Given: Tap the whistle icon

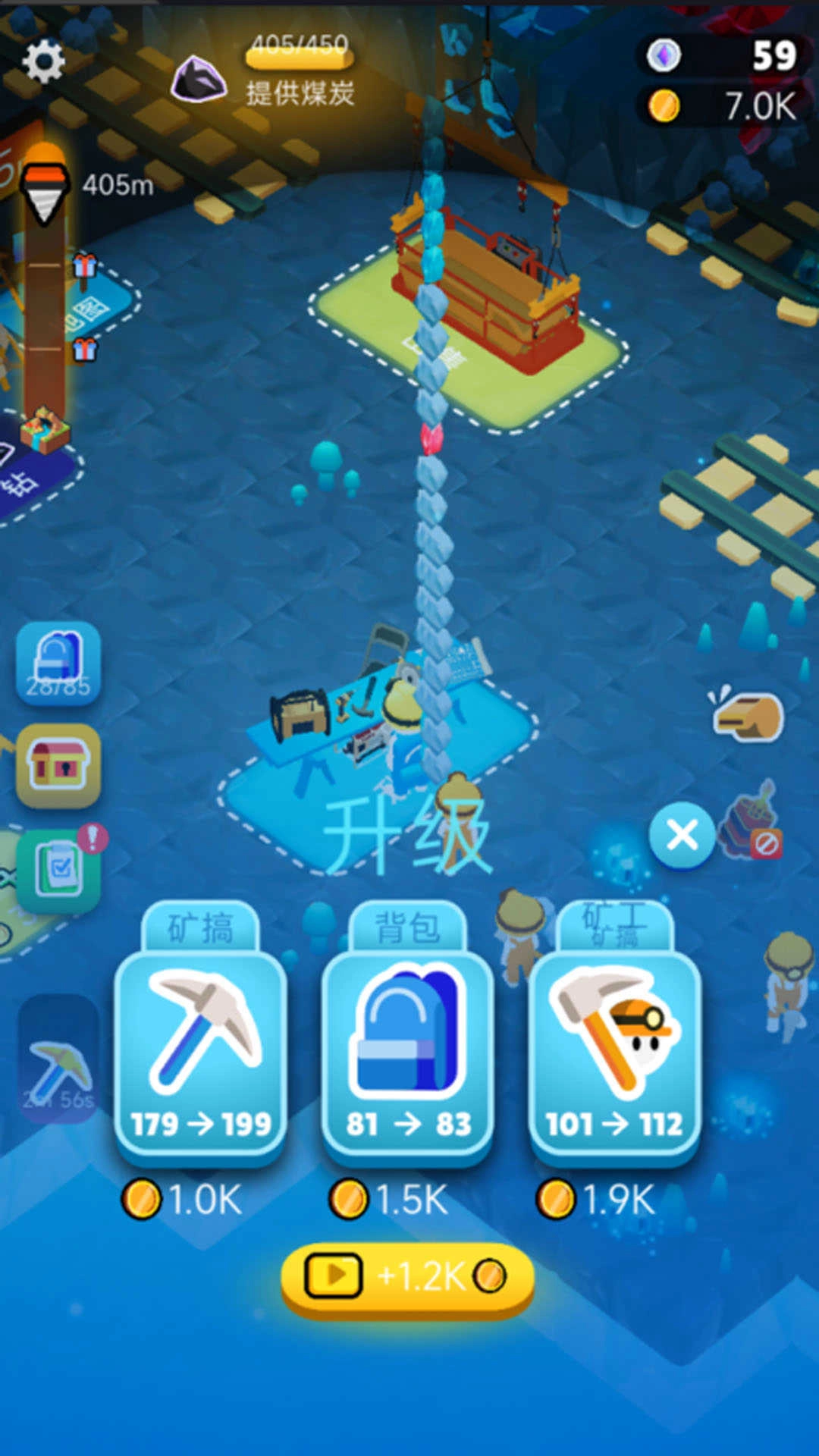Looking at the screenshot, I should tap(748, 715).
